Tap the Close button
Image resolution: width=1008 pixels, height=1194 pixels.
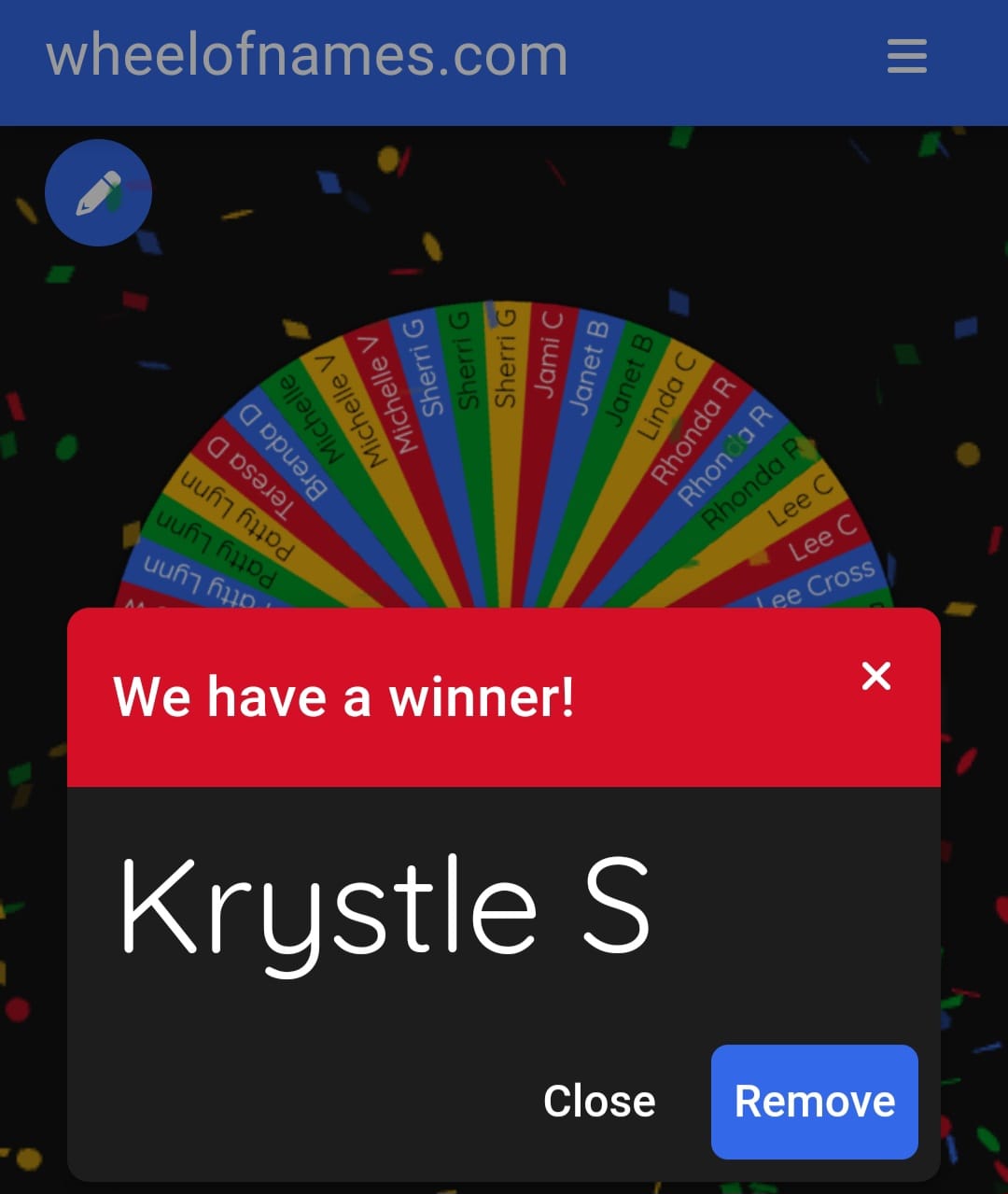[599, 1102]
